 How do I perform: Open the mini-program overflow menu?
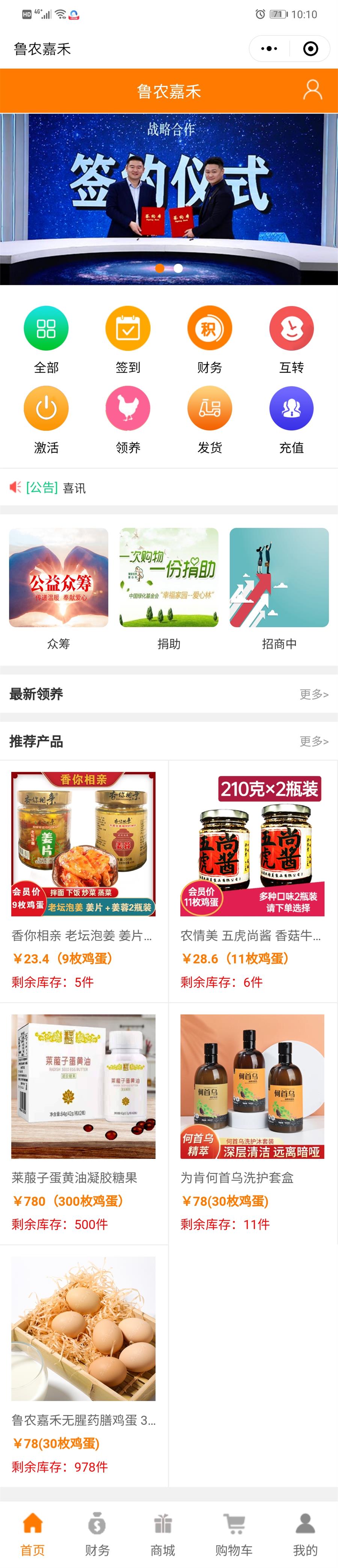pyautogui.click(x=269, y=49)
